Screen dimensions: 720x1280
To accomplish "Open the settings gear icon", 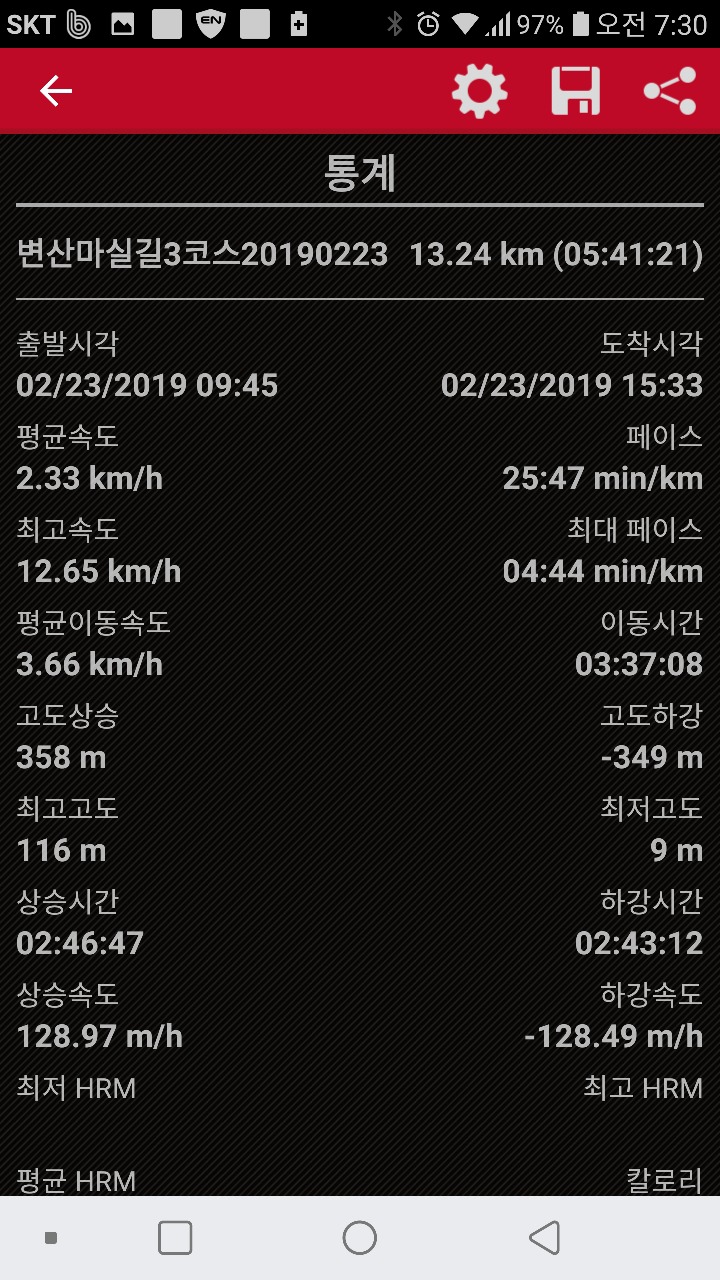I will pyautogui.click(x=480, y=92).
